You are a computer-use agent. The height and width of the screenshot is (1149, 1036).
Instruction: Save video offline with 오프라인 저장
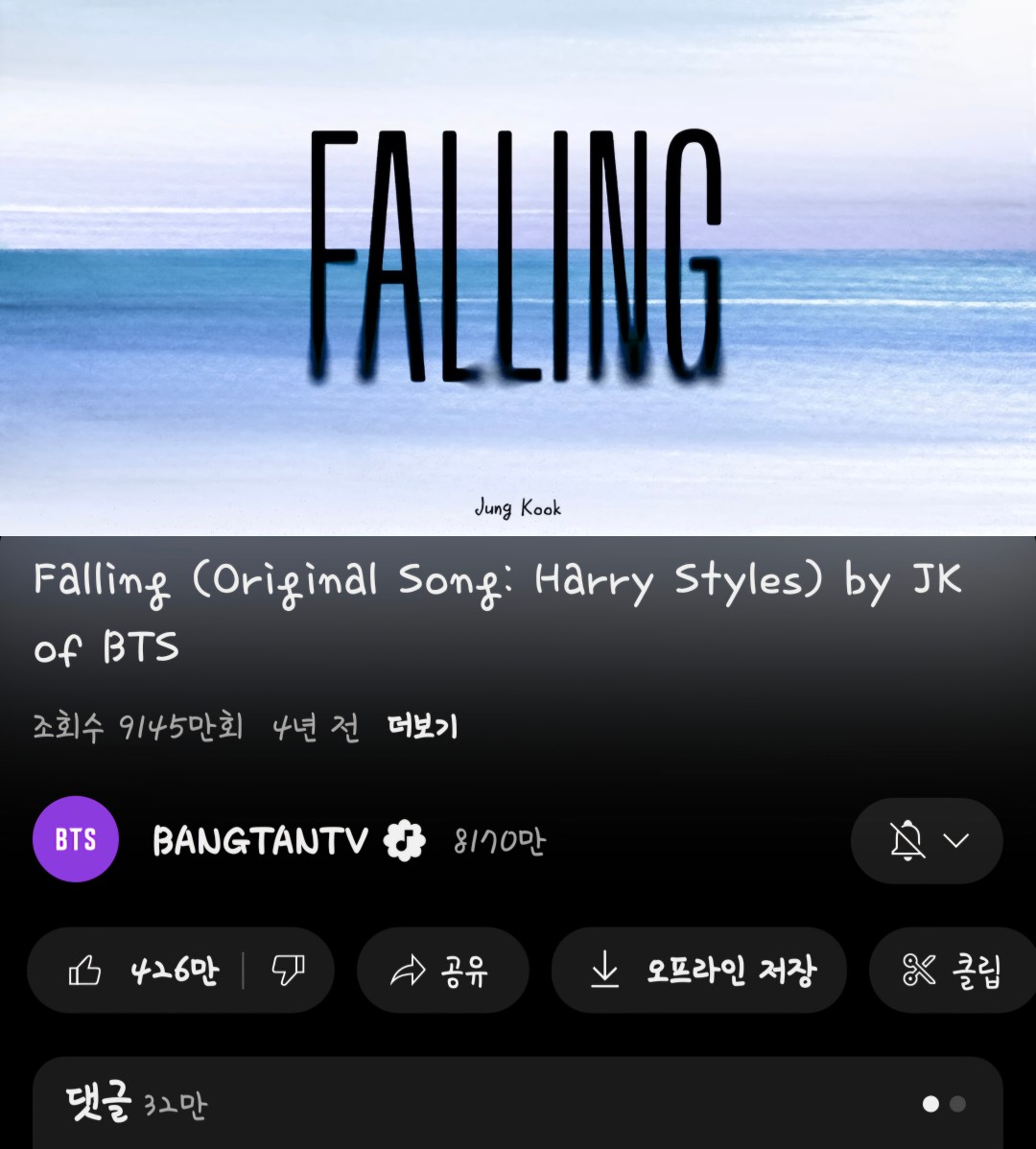(698, 972)
